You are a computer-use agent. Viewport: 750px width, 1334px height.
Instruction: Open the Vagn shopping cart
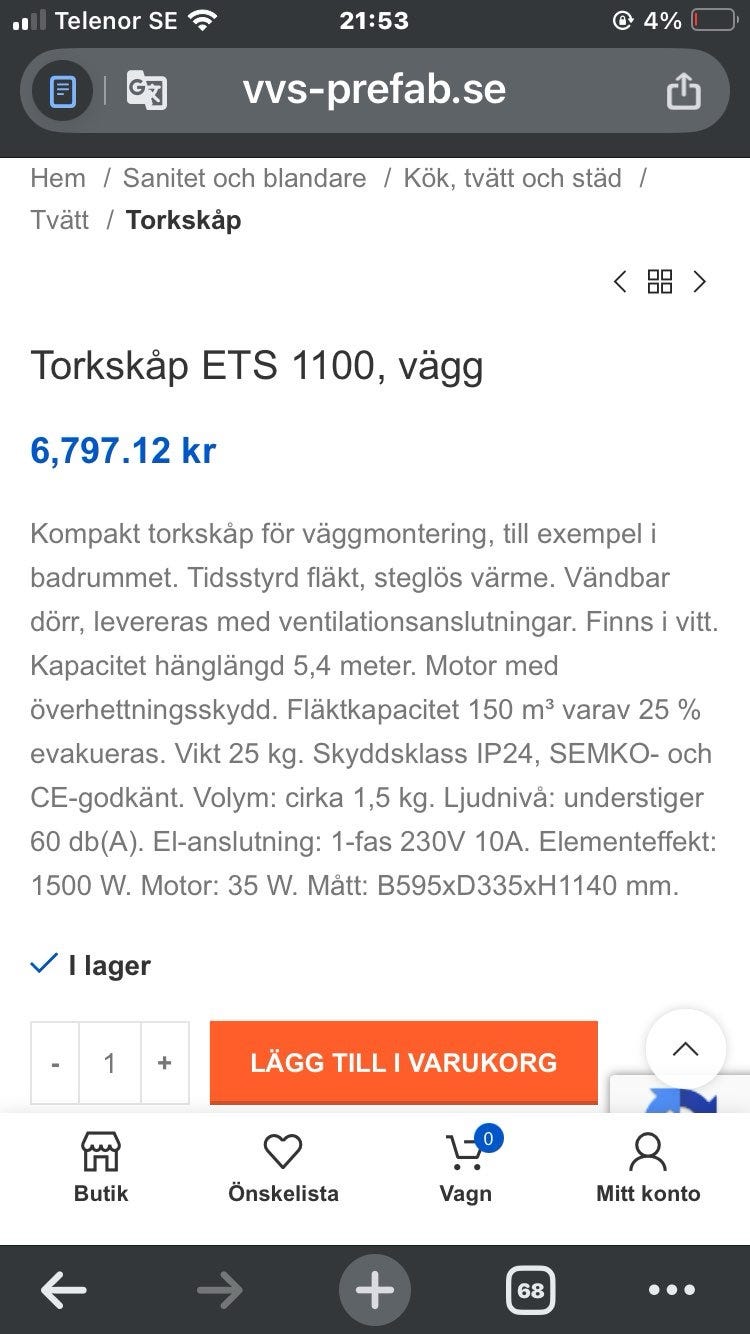(x=466, y=1167)
